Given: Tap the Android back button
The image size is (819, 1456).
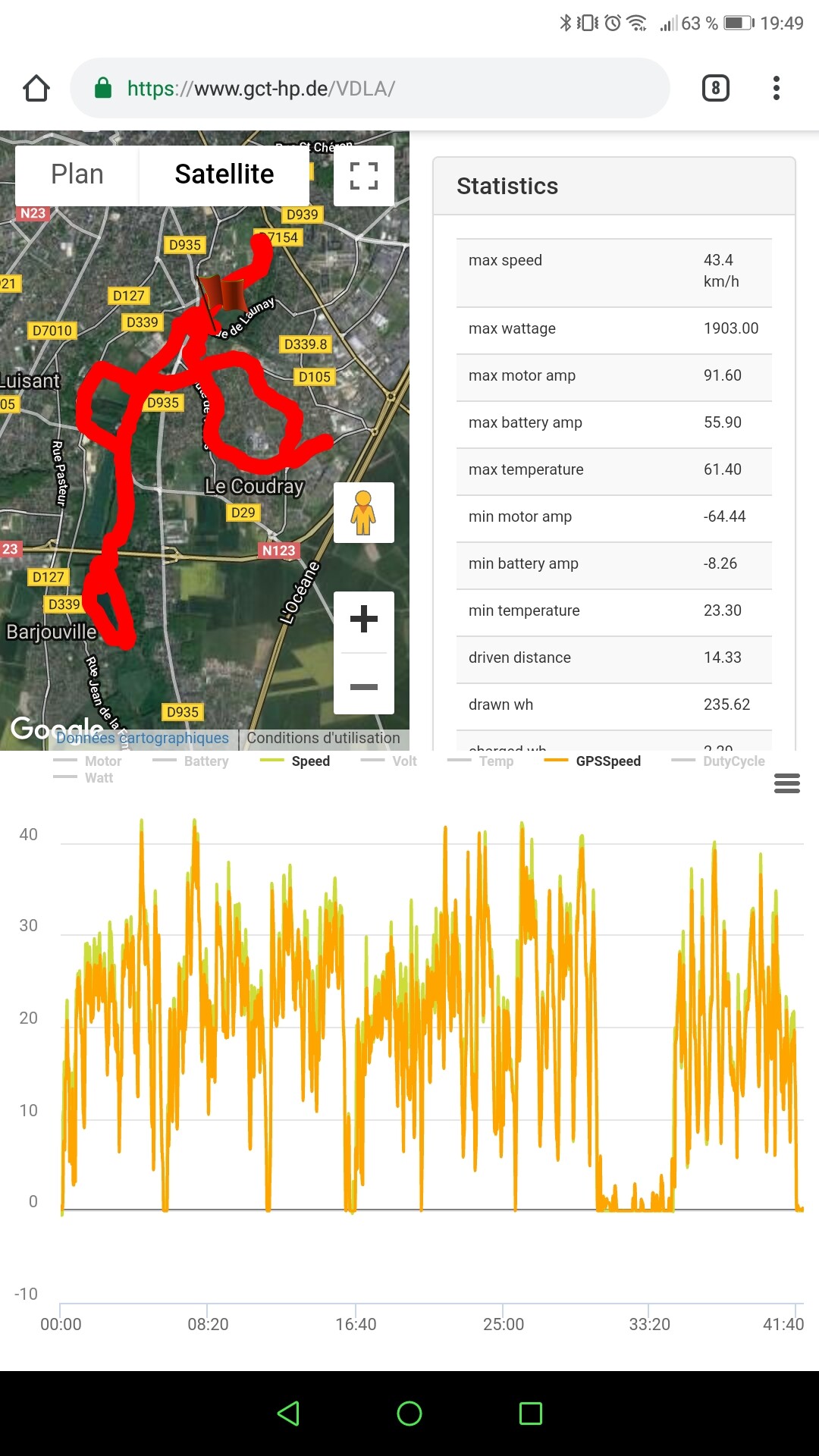Looking at the screenshot, I should (288, 1413).
